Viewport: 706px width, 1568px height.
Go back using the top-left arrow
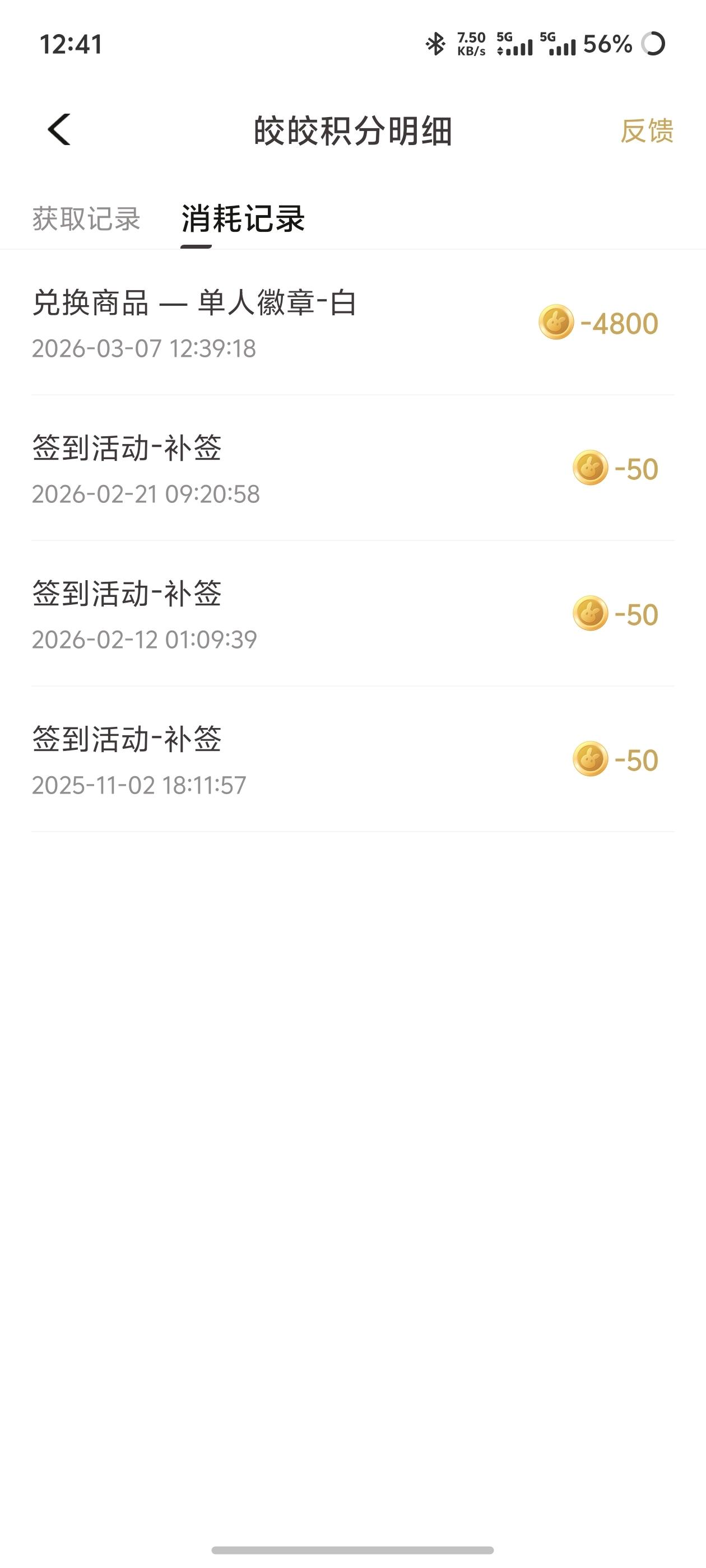pyautogui.click(x=59, y=130)
